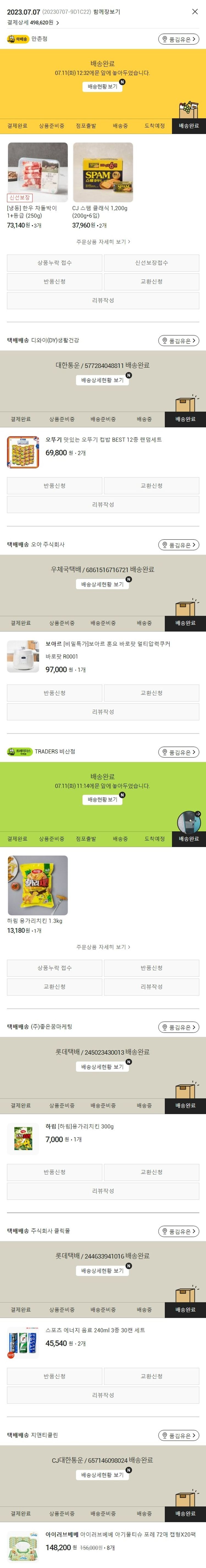206x1568 pixels.
Task: Open 배송현황 보기 for 만촌점 delivery
Action: pos(102,86)
